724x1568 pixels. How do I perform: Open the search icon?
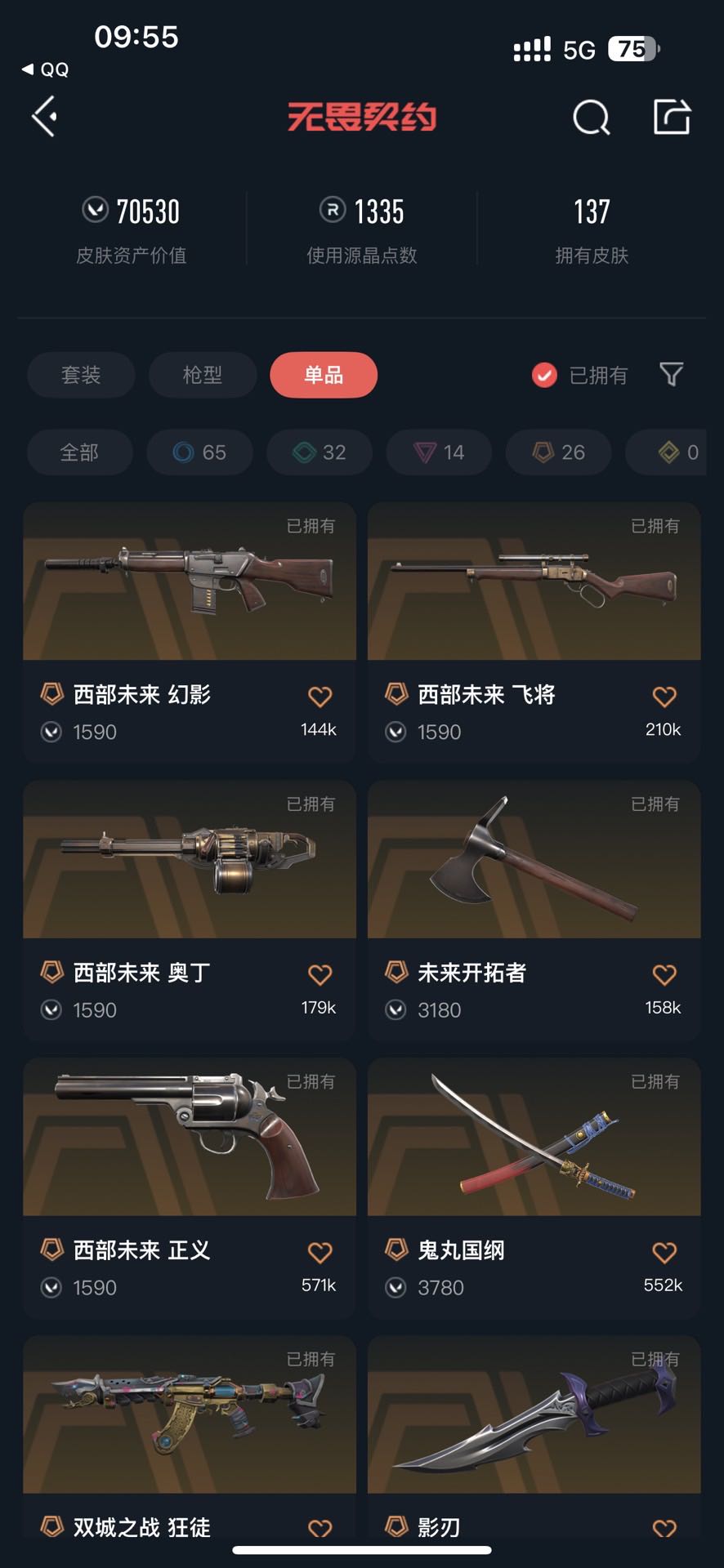tap(591, 118)
